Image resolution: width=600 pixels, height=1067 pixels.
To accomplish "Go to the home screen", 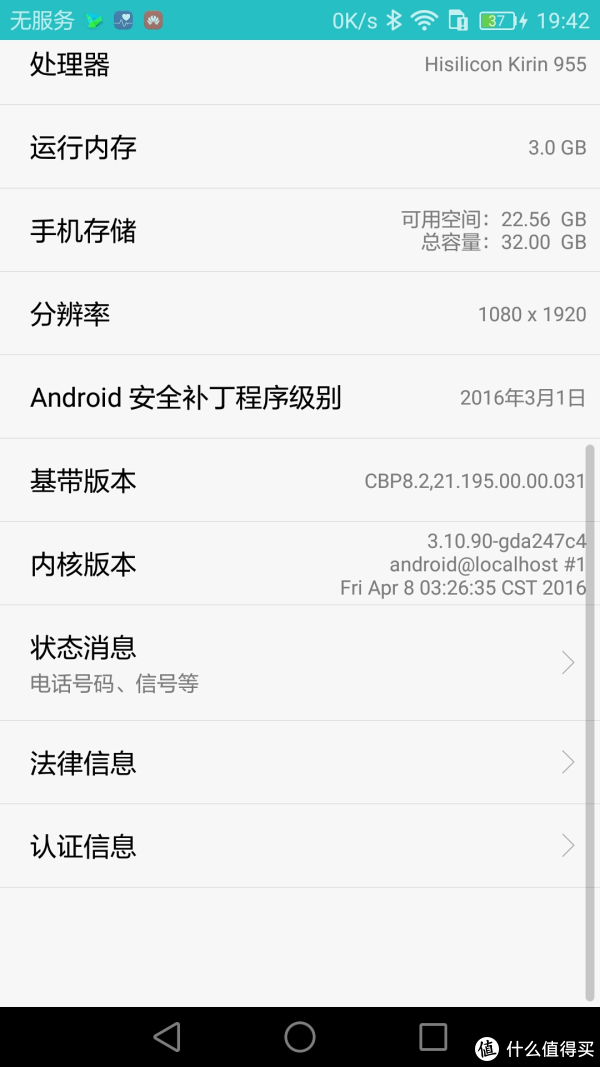I will click(300, 1036).
